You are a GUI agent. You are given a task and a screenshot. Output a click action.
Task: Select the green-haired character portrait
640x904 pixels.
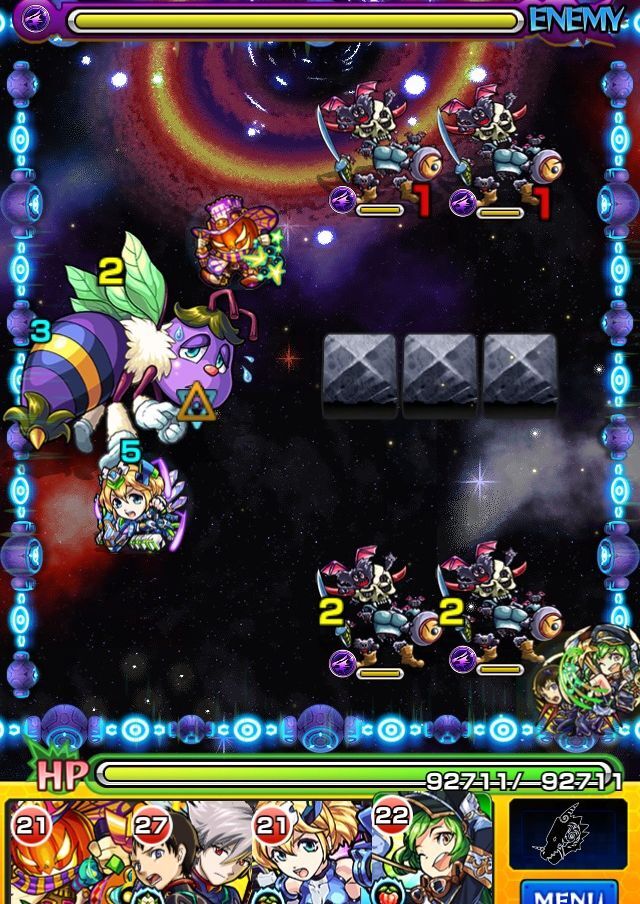432,855
